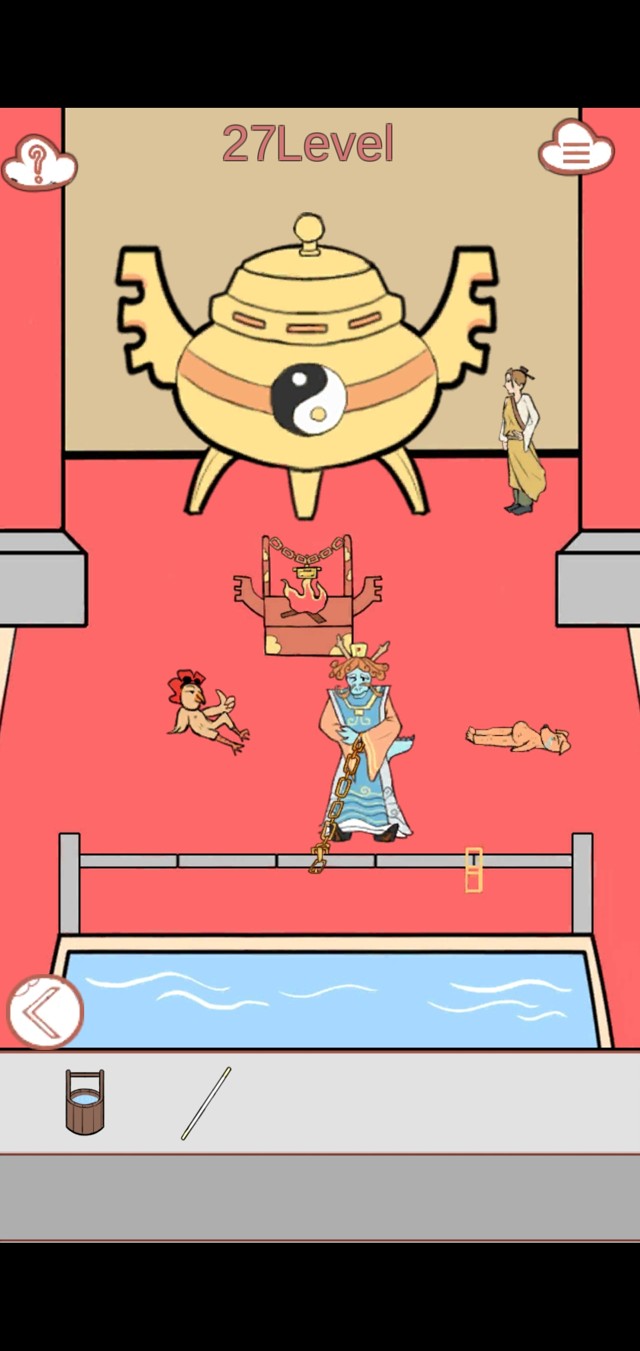640x1351 pixels.
Task: Open the menu cloud button
Action: point(575,151)
